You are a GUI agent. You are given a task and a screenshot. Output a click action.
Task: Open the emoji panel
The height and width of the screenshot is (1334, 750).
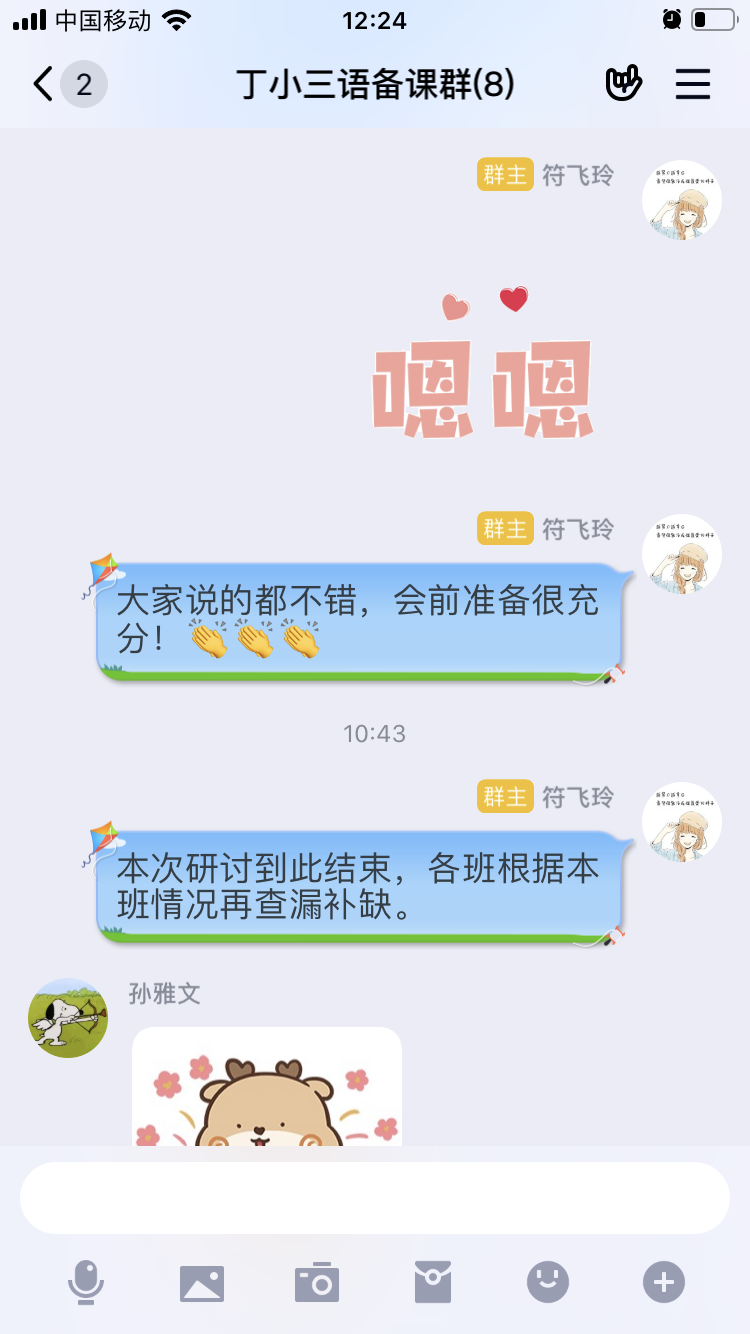coord(548,1282)
